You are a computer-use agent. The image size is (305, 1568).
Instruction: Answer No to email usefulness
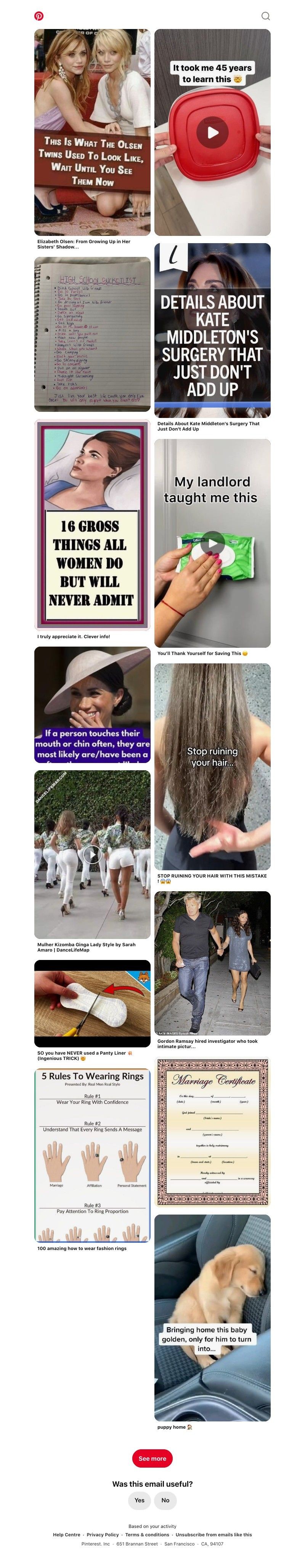[165, 1500]
